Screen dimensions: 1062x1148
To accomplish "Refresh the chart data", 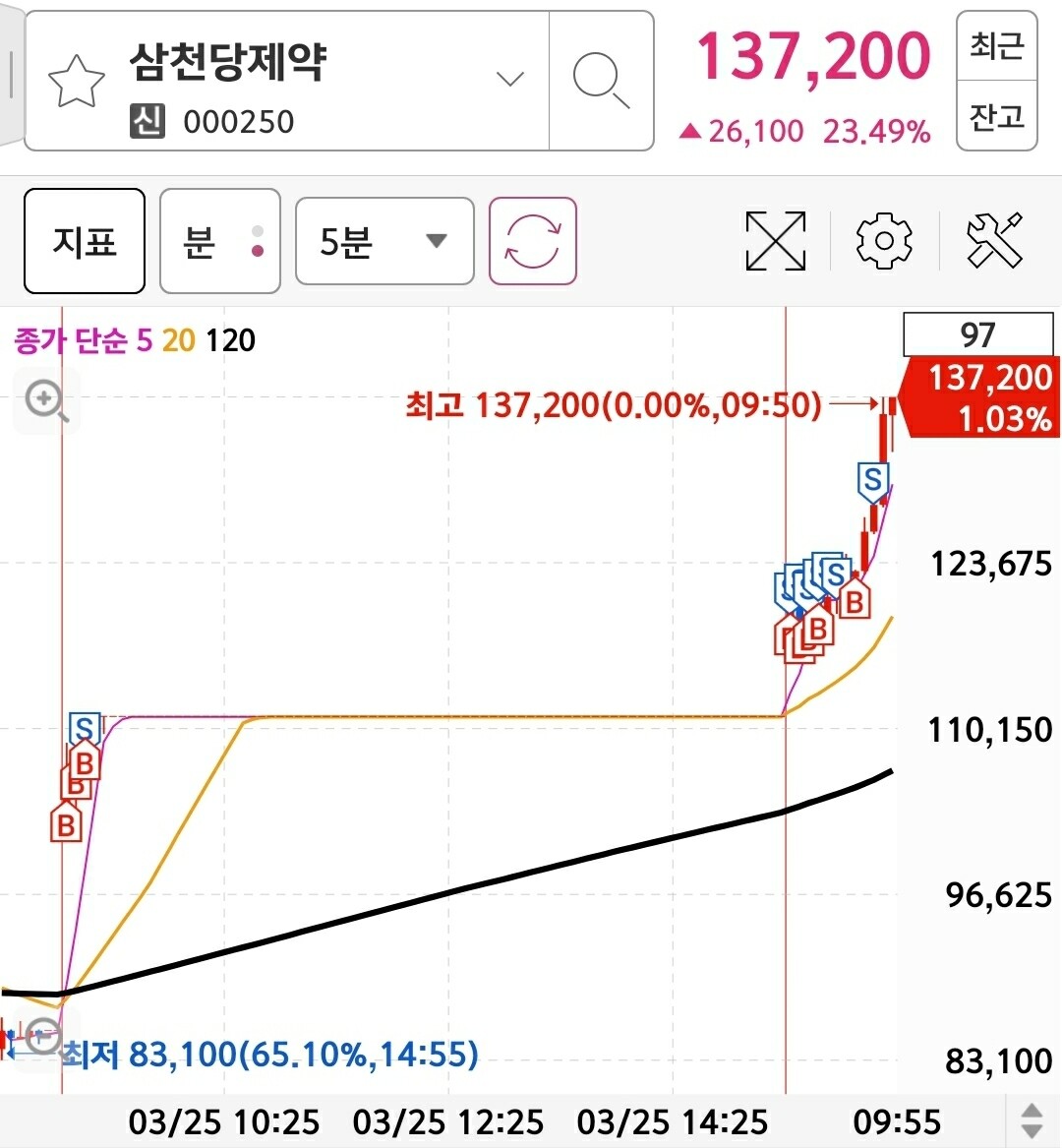I will [532, 241].
